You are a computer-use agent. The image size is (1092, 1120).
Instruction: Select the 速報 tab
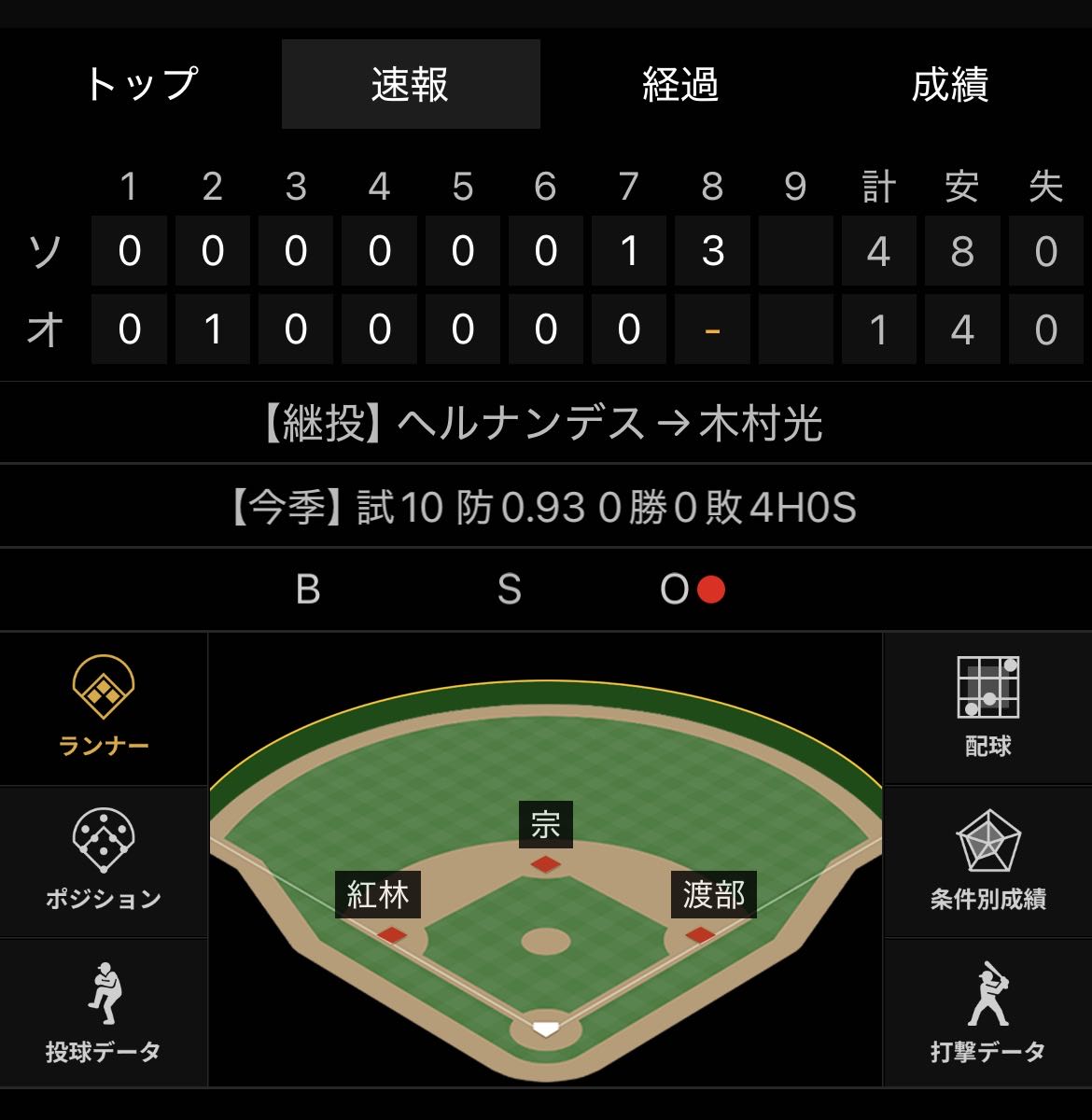point(411,84)
